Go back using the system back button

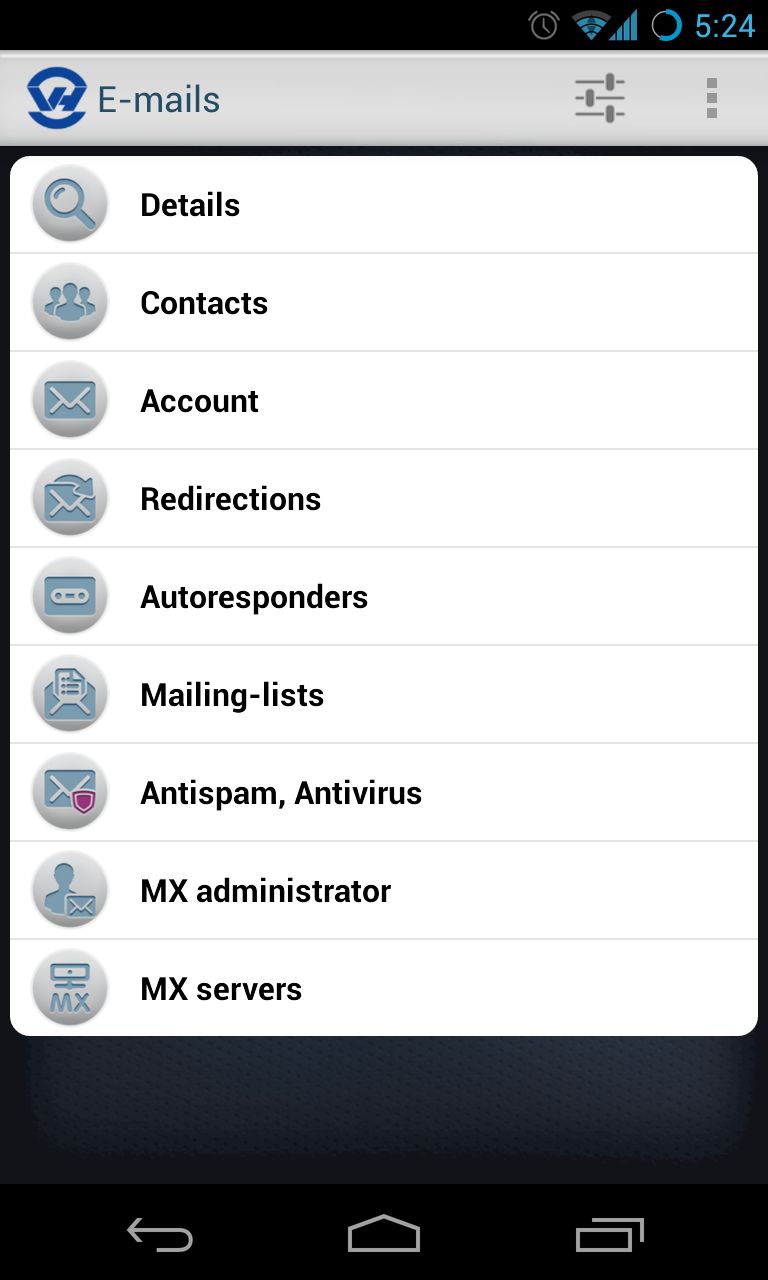pos(160,1235)
